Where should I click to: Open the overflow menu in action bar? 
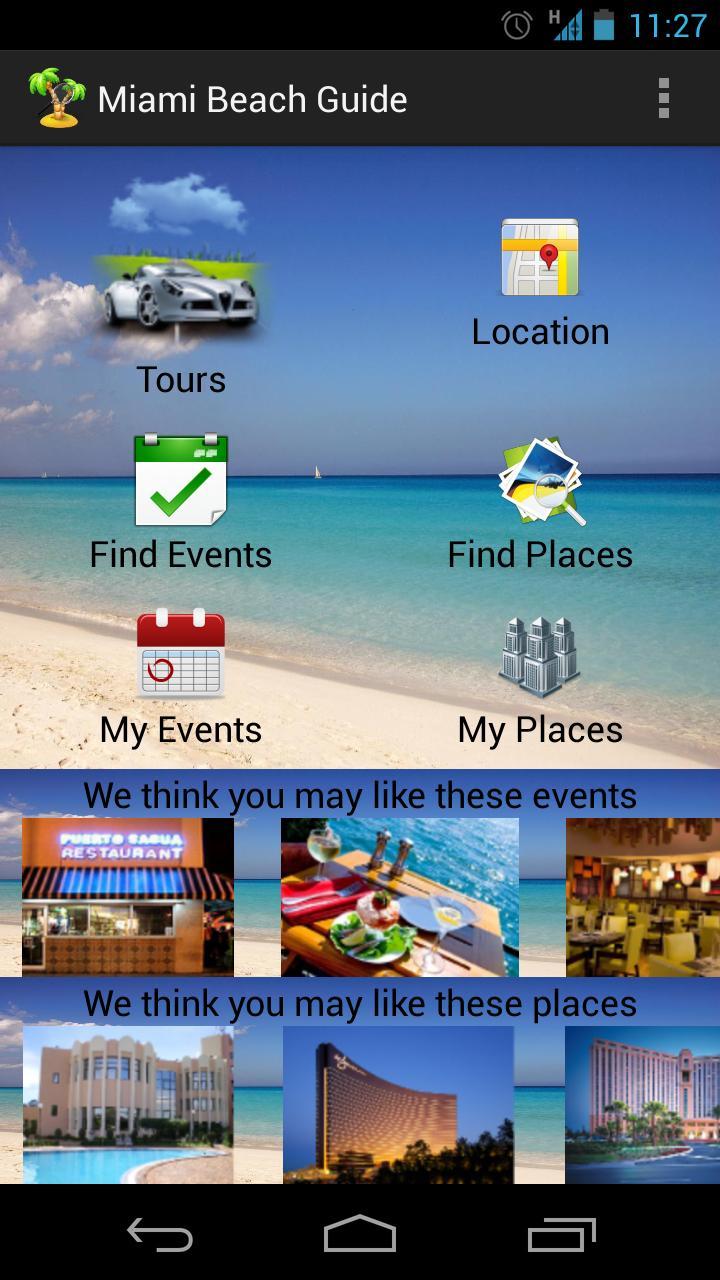point(663,97)
